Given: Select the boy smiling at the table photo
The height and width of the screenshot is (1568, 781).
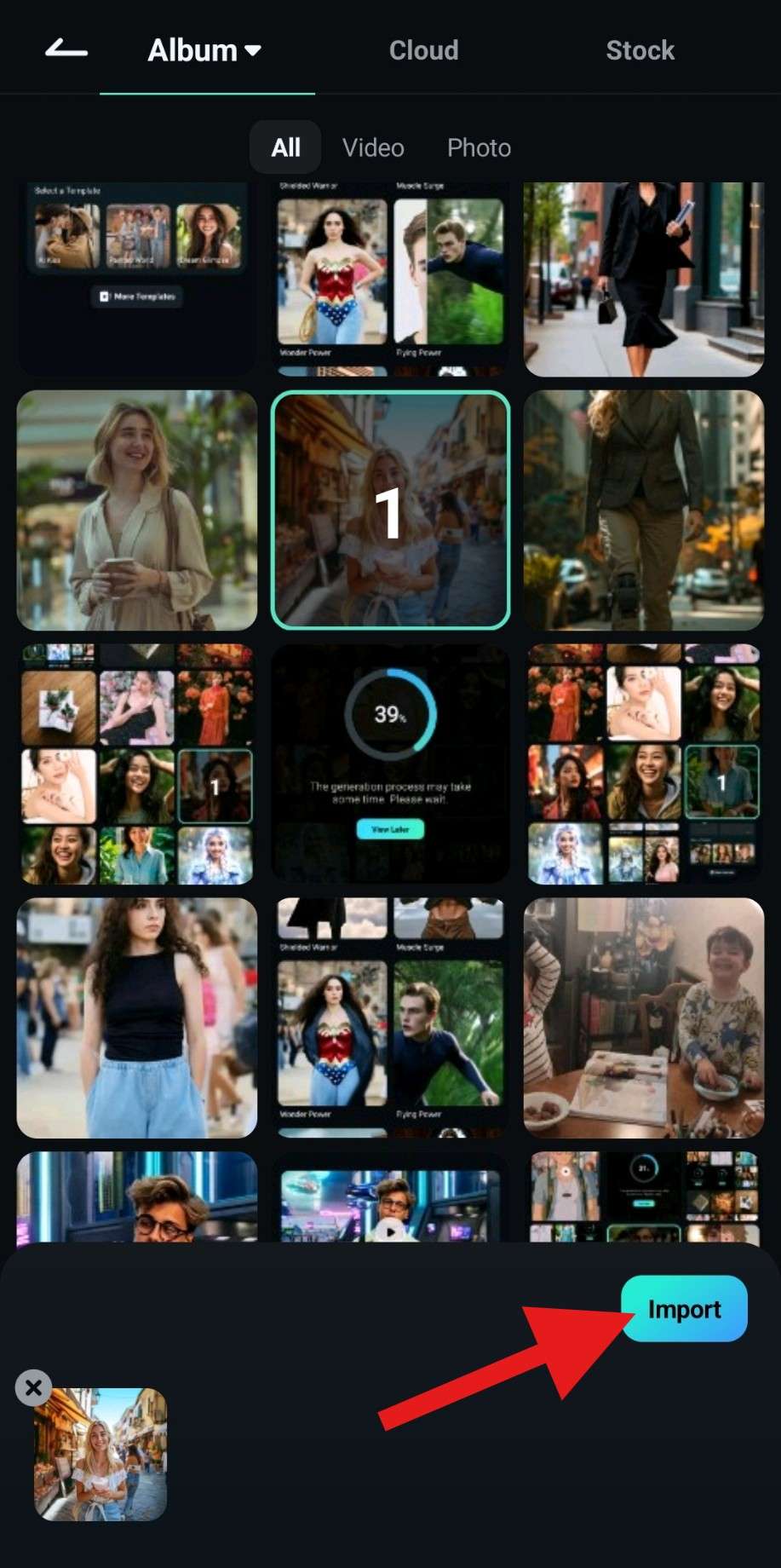Looking at the screenshot, I should 643,1017.
